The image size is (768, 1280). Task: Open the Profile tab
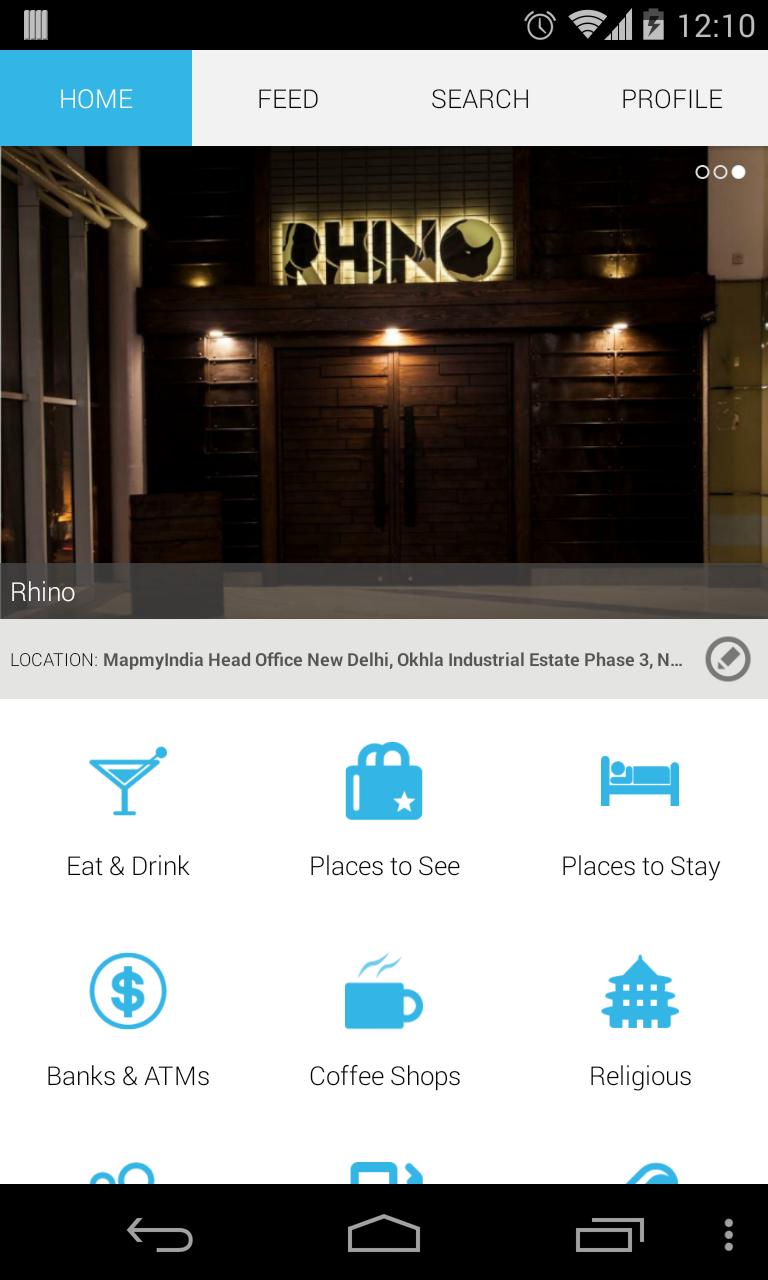(x=672, y=99)
